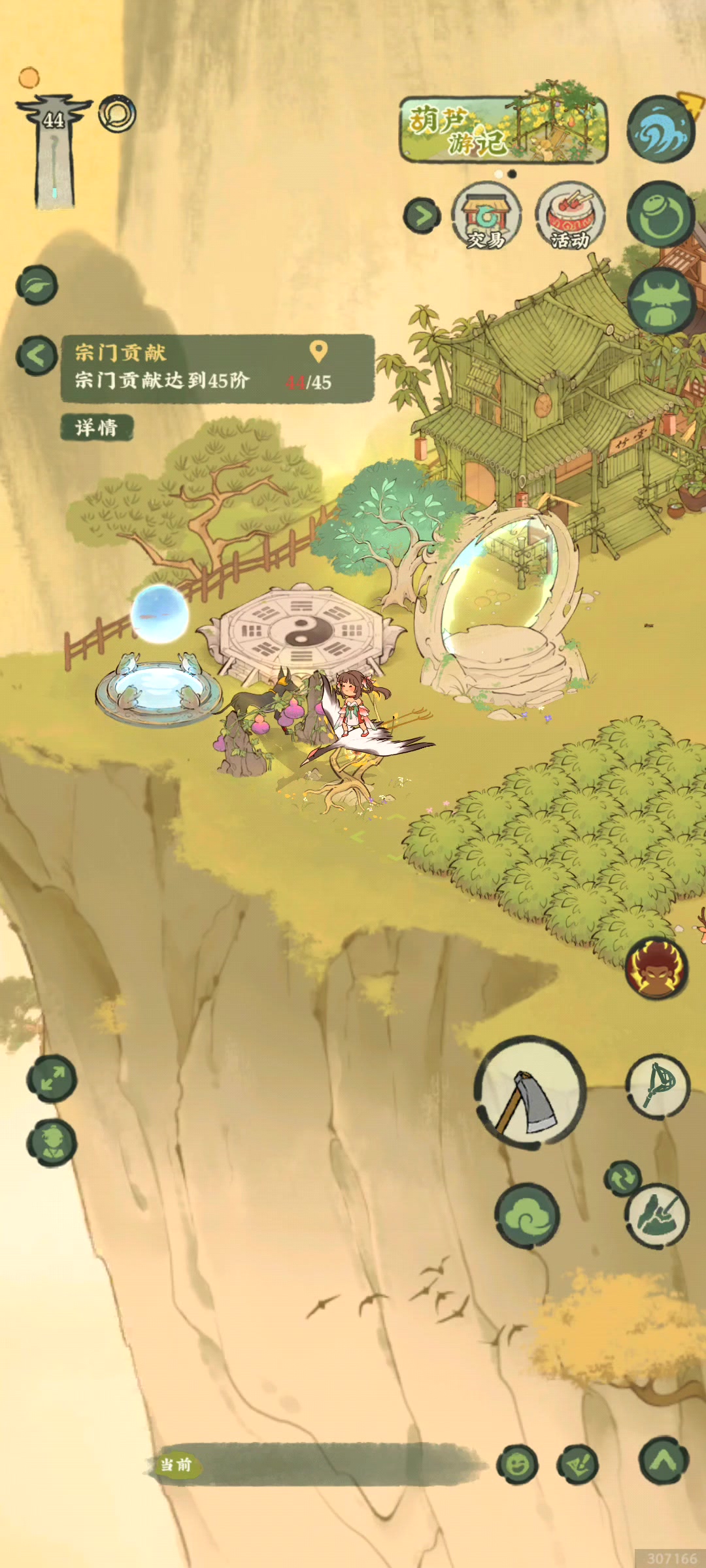Screen dimensions: 706x1568
Task: Swap tools with the rotate arrows icon
Action: [622, 1178]
